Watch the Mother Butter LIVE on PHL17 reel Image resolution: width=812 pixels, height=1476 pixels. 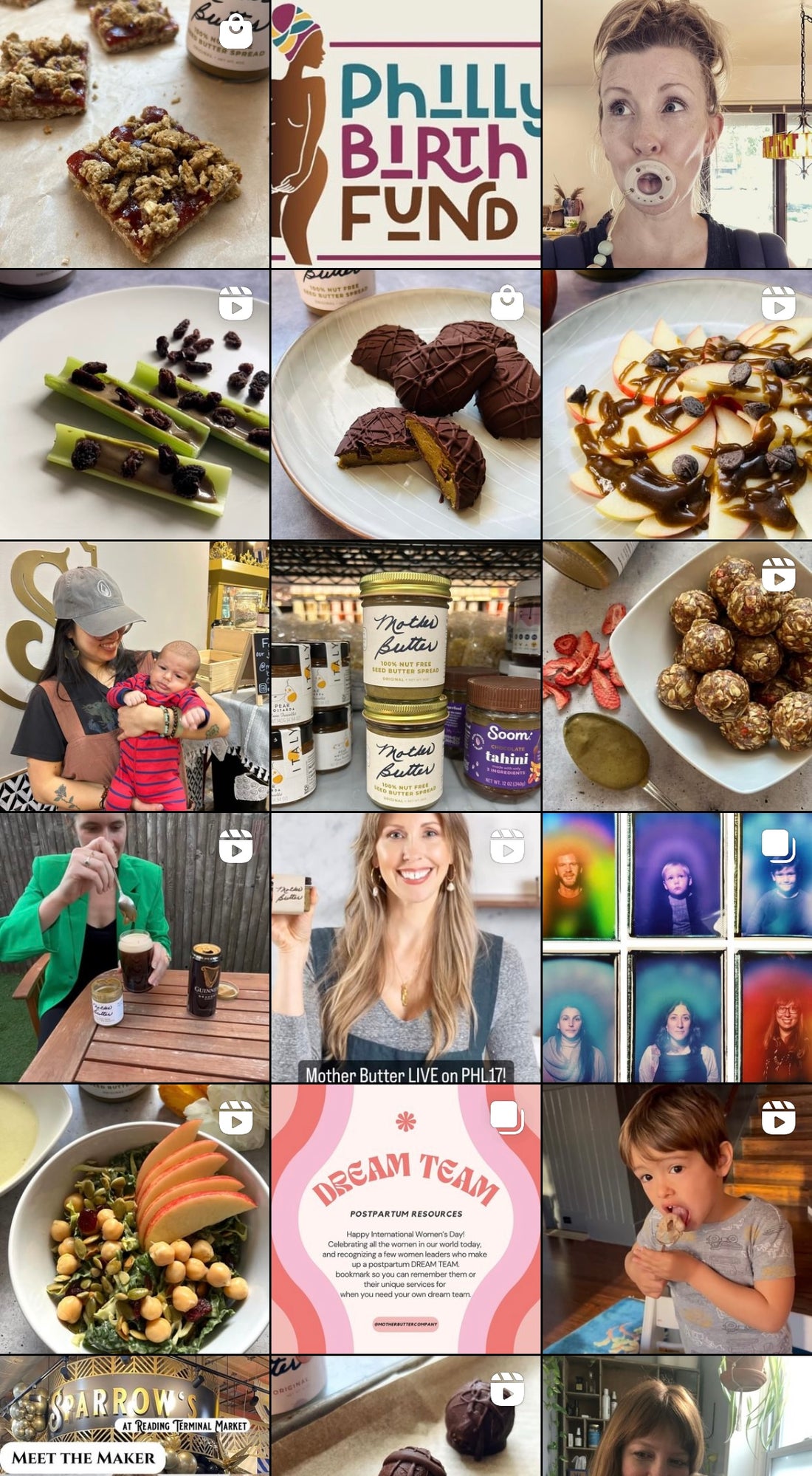click(x=405, y=947)
